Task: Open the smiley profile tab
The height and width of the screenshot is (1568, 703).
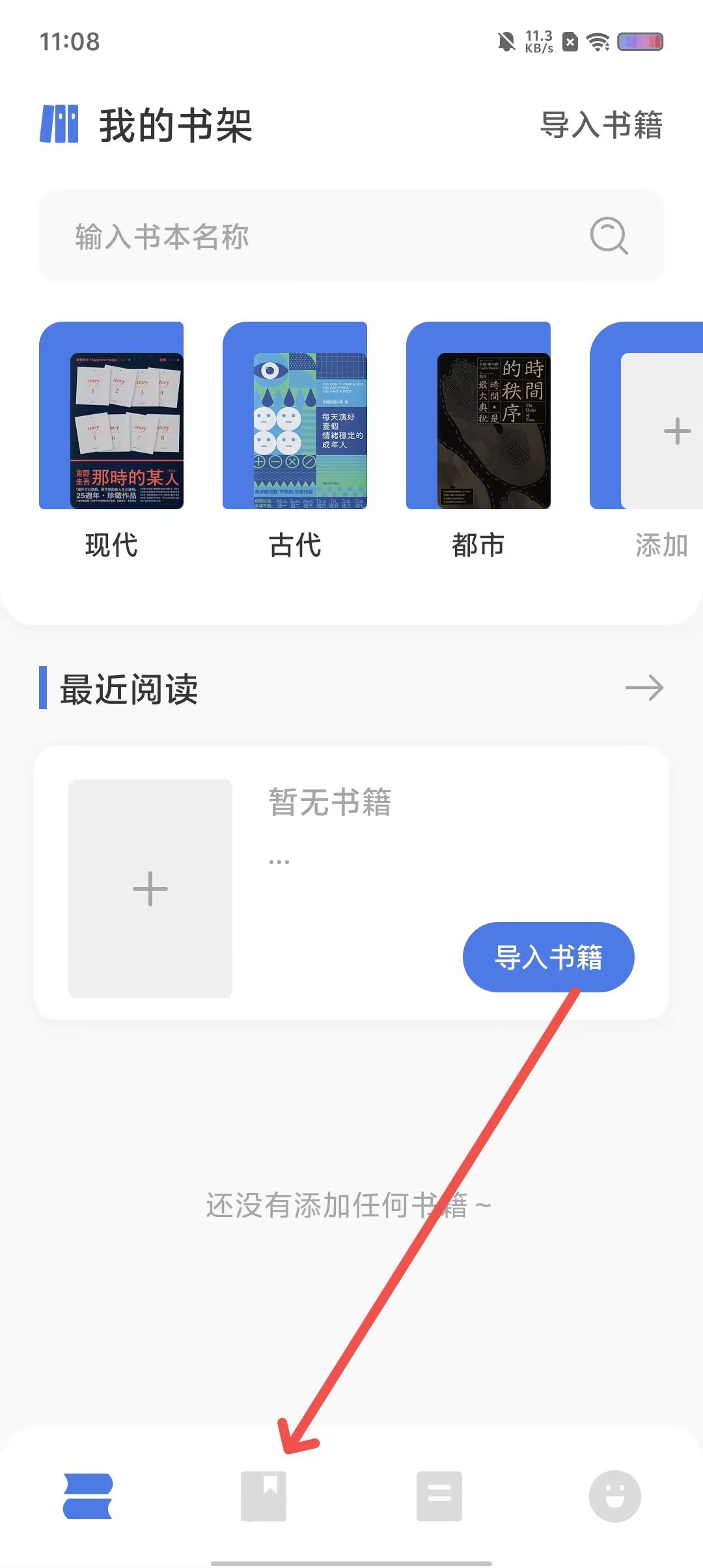Action: pos(614,1496)
